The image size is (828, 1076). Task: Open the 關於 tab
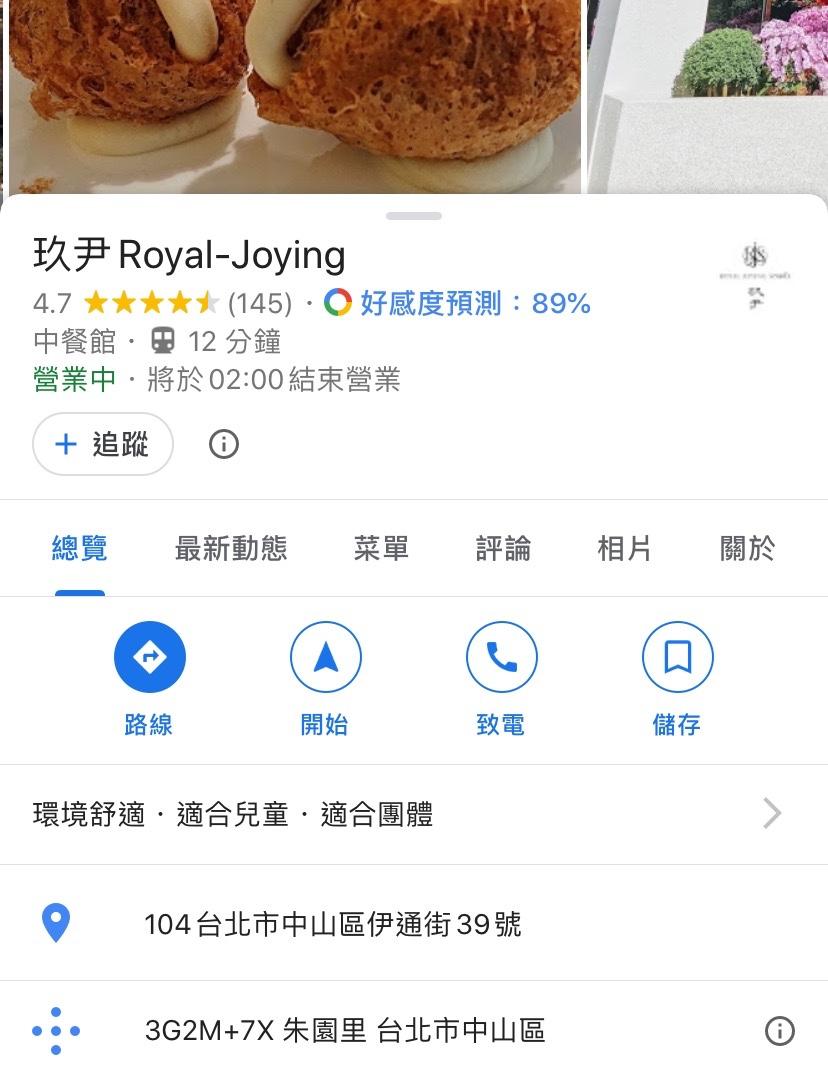747,548
